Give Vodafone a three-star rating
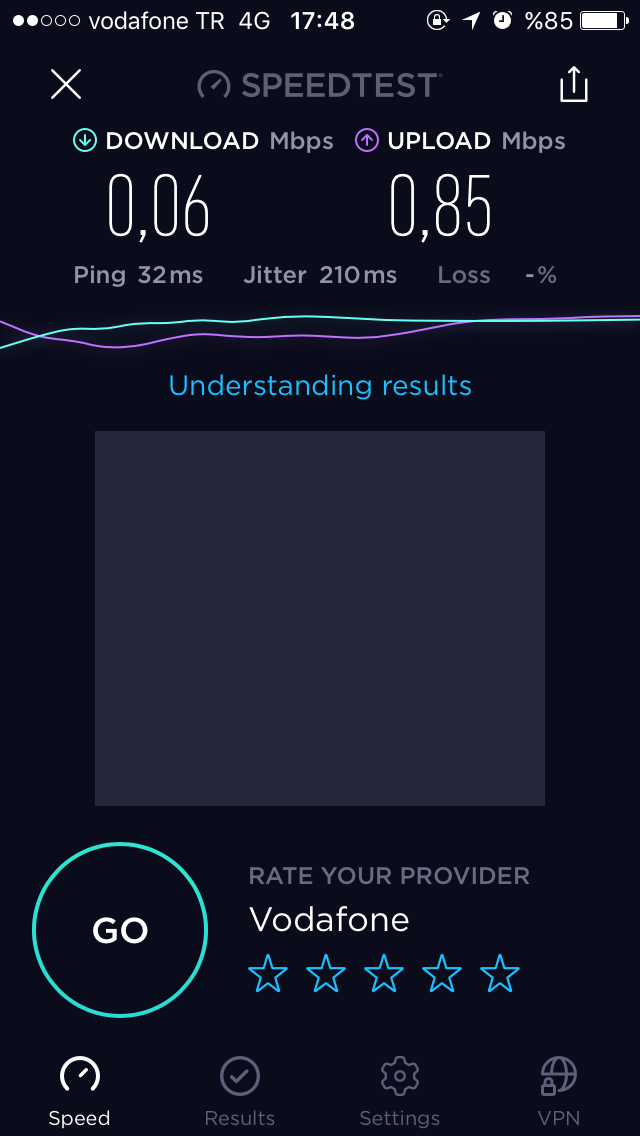This screenshot has height=1136, width=640. tap(383, 974)
